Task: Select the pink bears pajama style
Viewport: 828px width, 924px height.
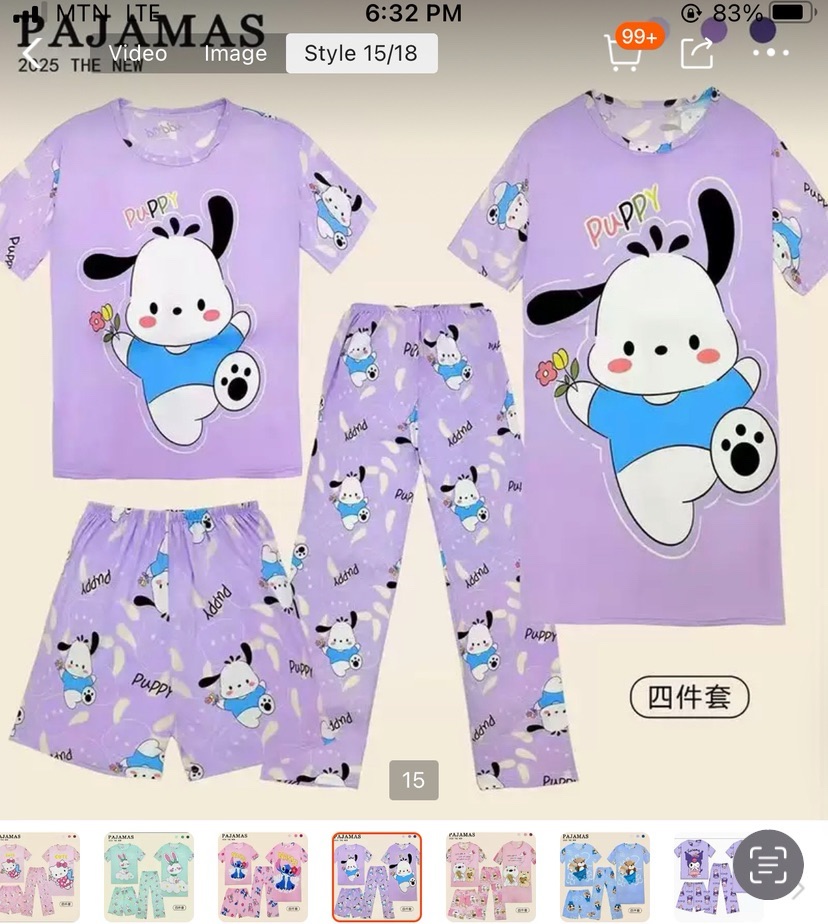Action: 490,876
